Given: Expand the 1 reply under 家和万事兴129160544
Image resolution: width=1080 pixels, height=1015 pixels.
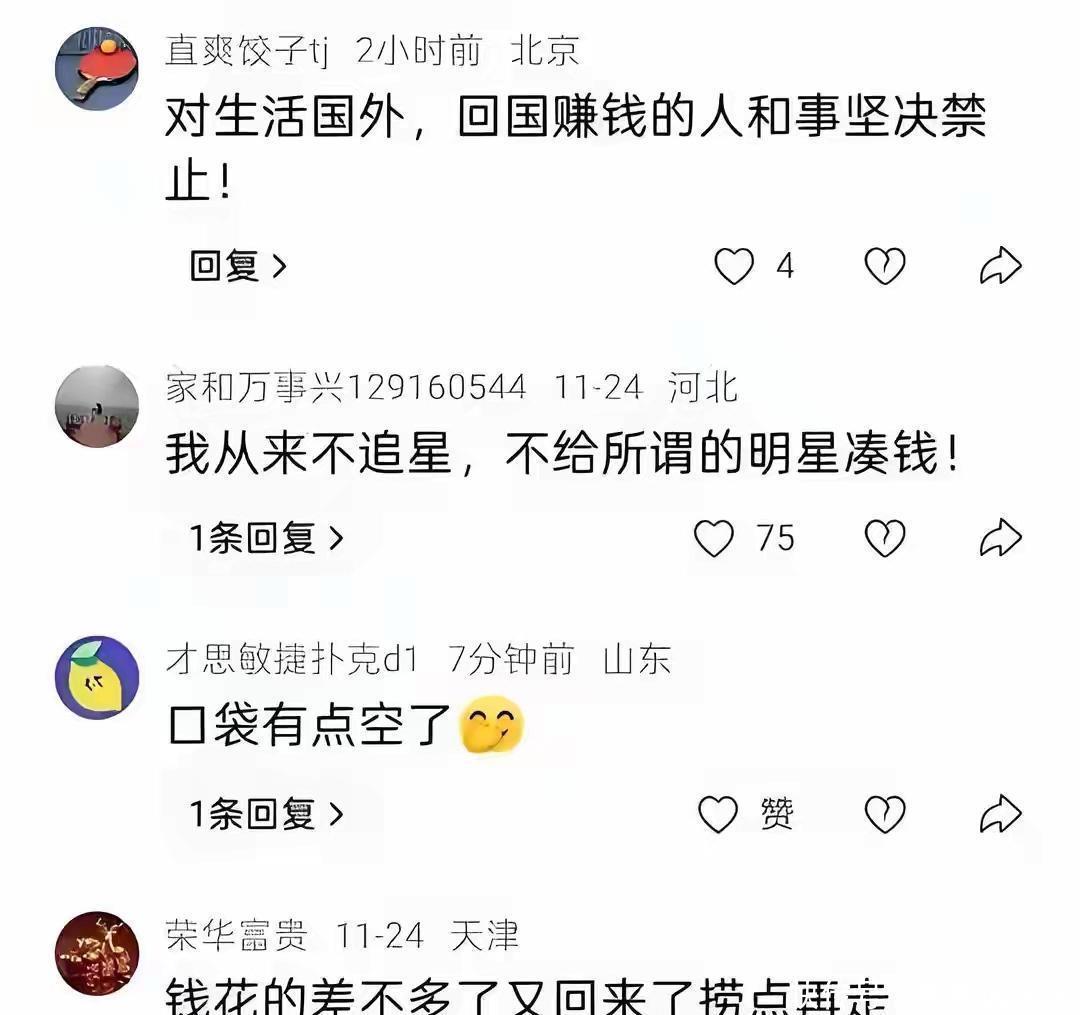Looking at the screenshot, I should (x=266, y=538).
